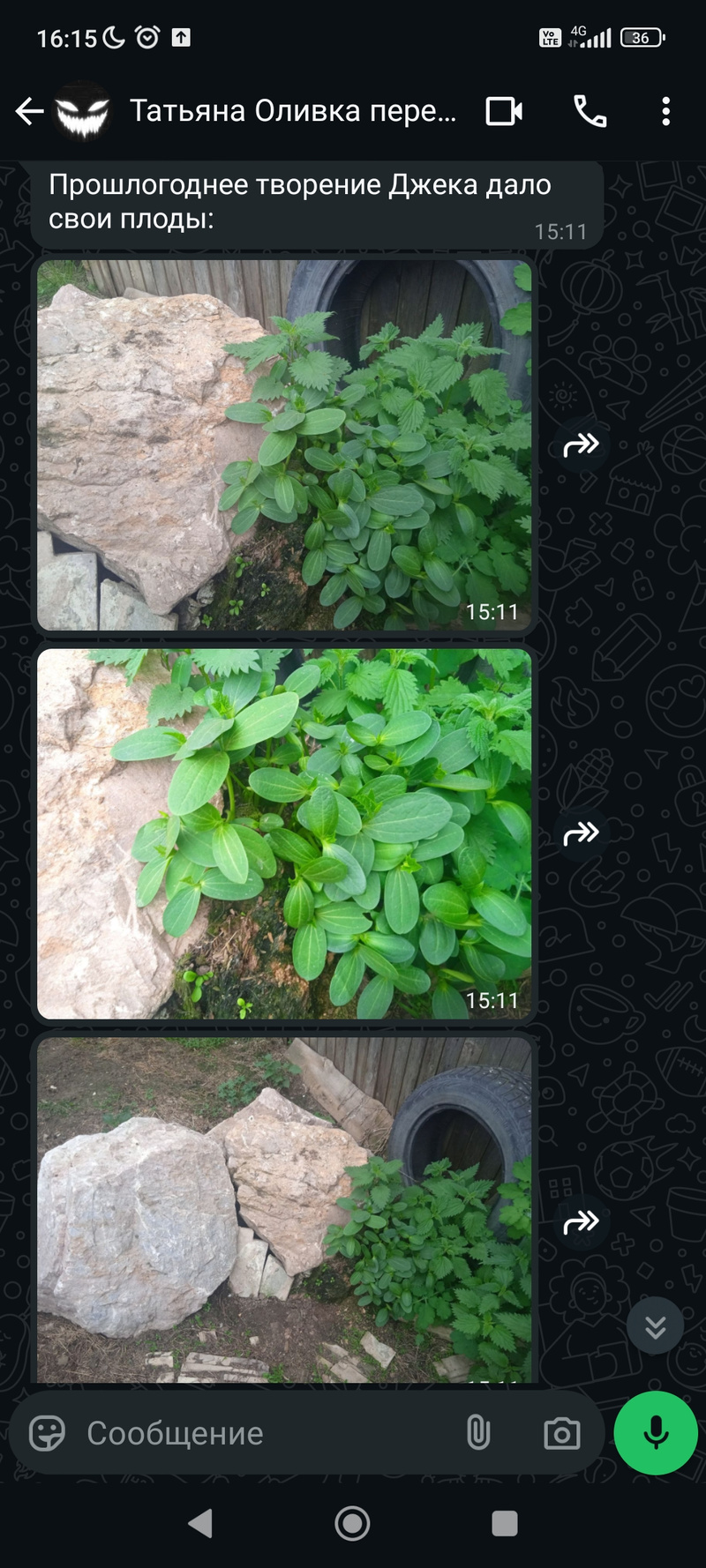Screen dimensions: 706x1568
Task: Attach a file with the paperclip
Action: click(x=477, y=1433)
